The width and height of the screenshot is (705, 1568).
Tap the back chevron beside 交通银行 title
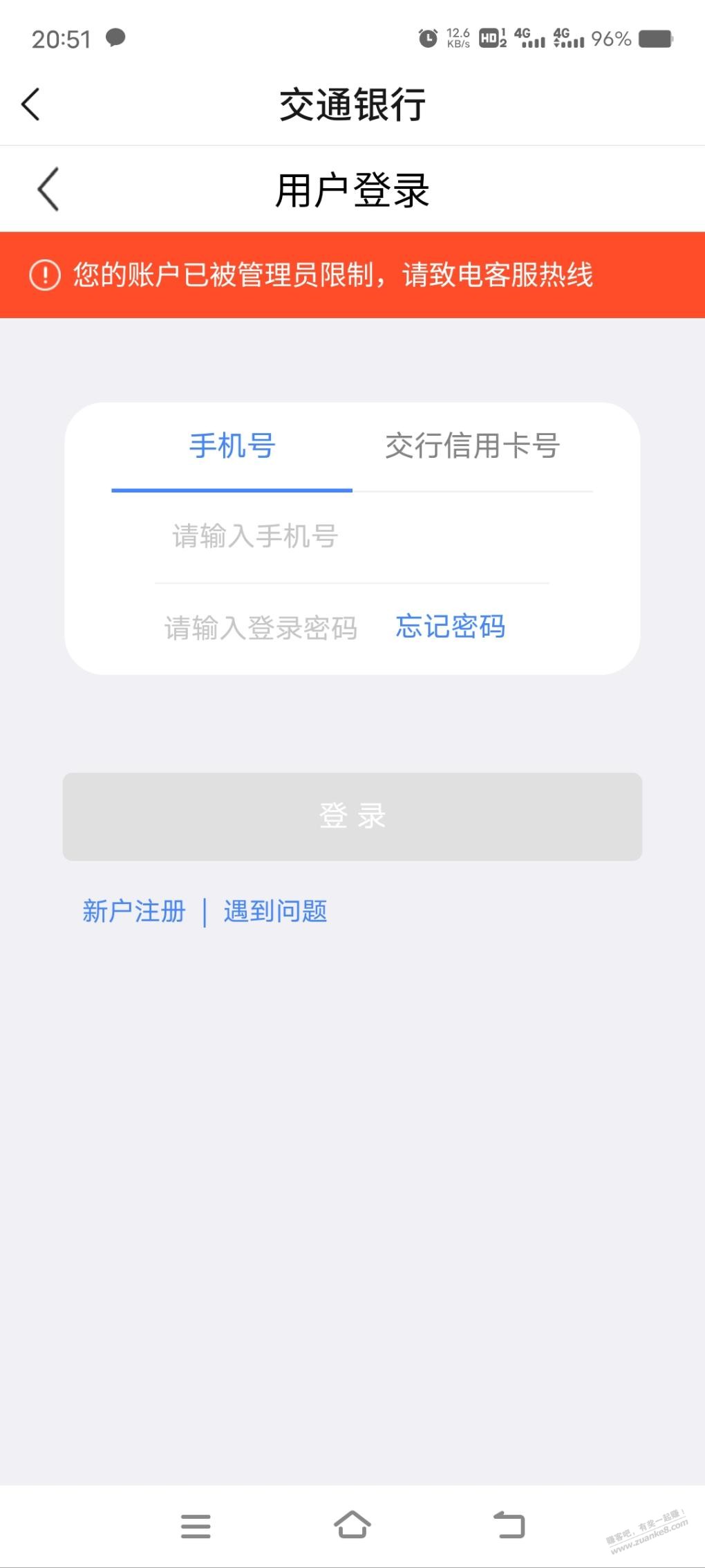(x=31, y=104)
